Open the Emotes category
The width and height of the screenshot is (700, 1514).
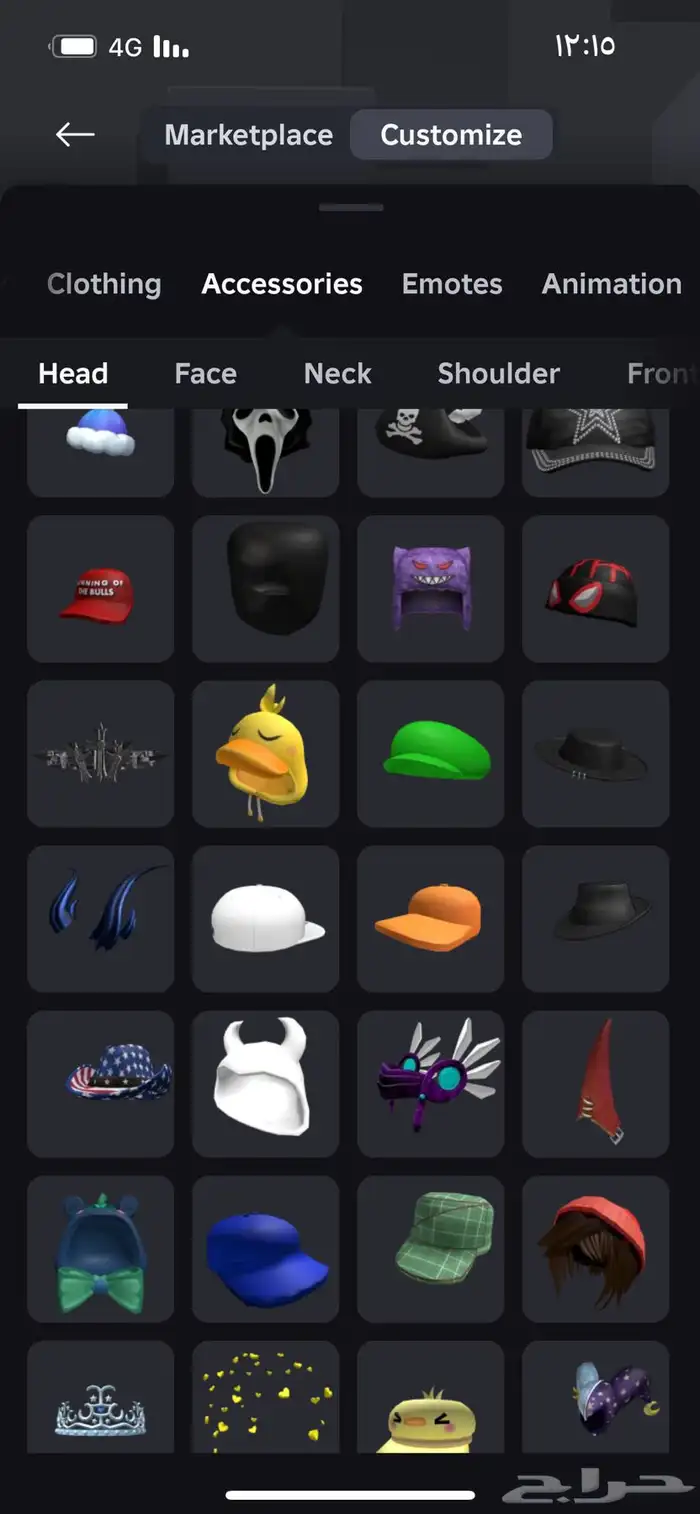(x=452, y=284)
